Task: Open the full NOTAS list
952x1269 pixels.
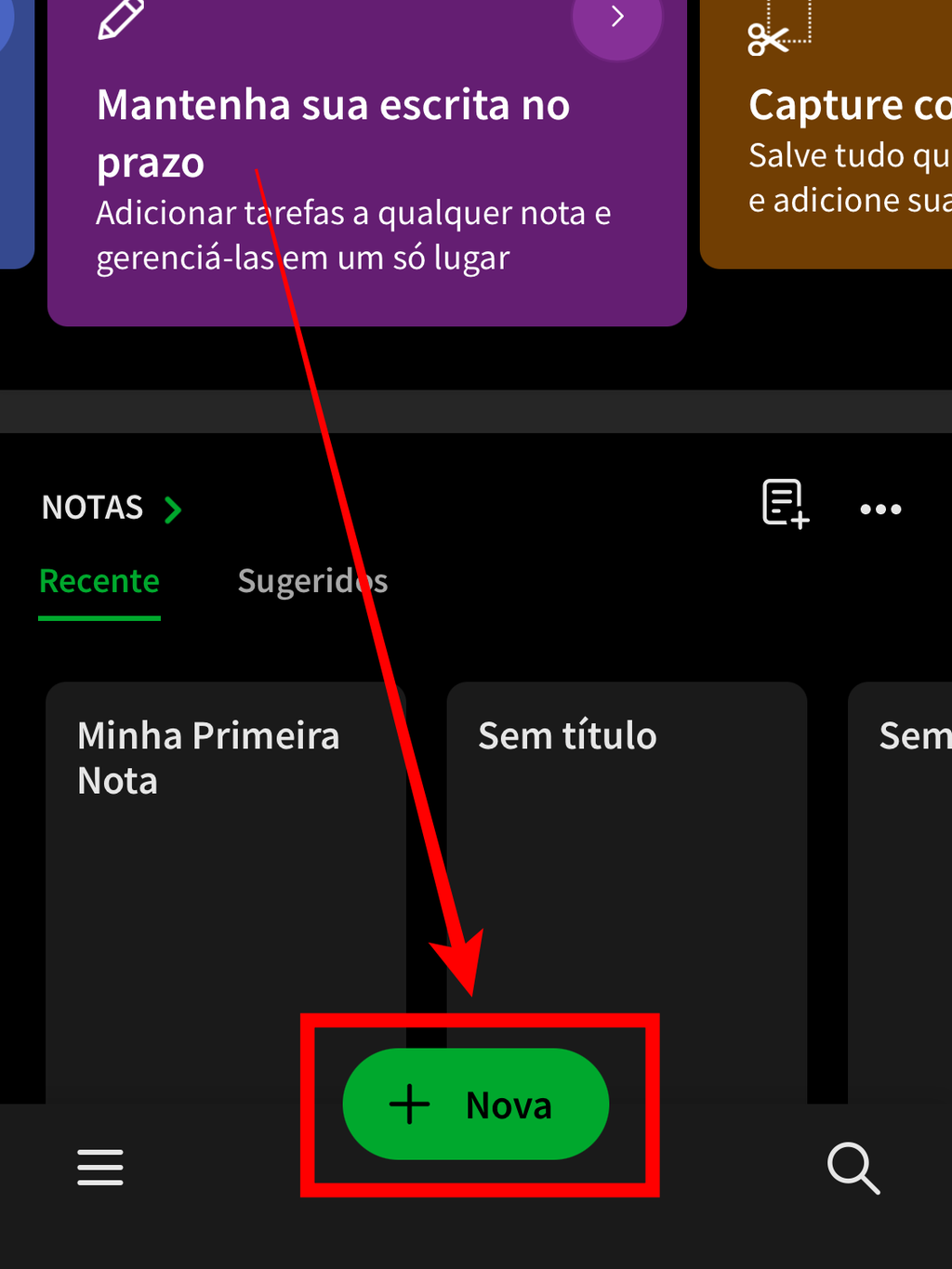Action: (112, 509)
